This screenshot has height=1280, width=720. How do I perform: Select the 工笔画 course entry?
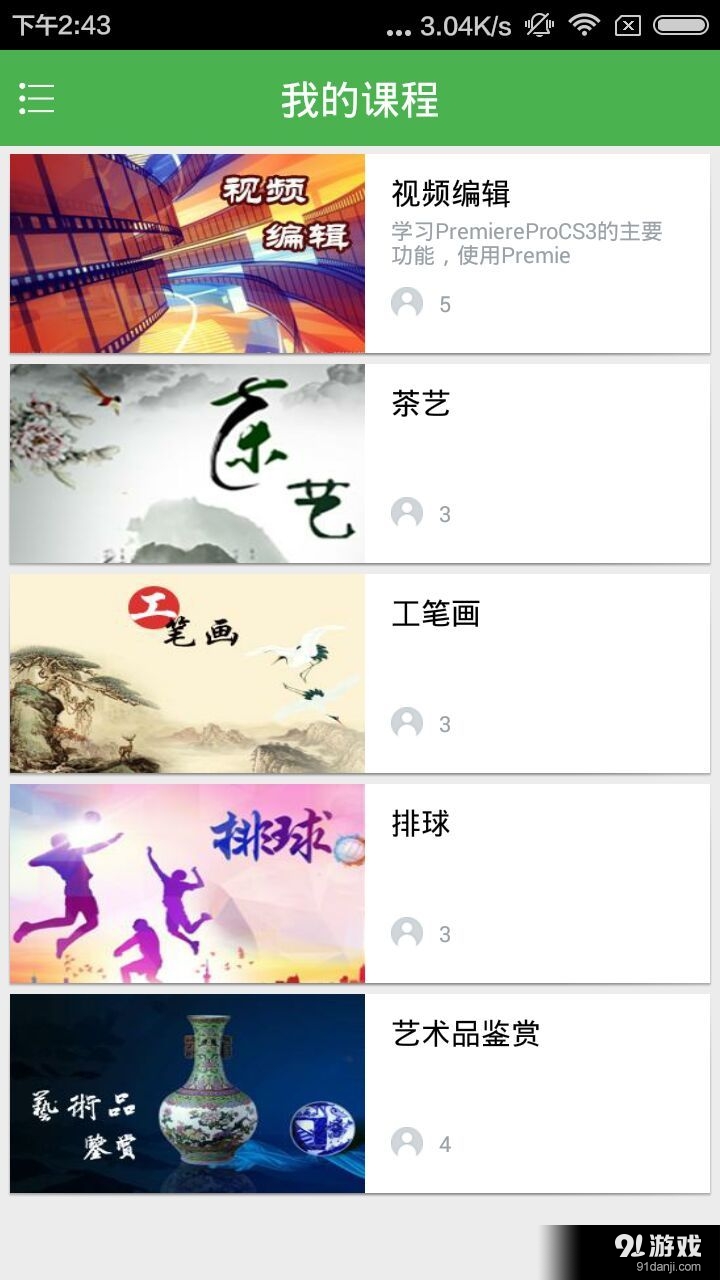[360, 673]
